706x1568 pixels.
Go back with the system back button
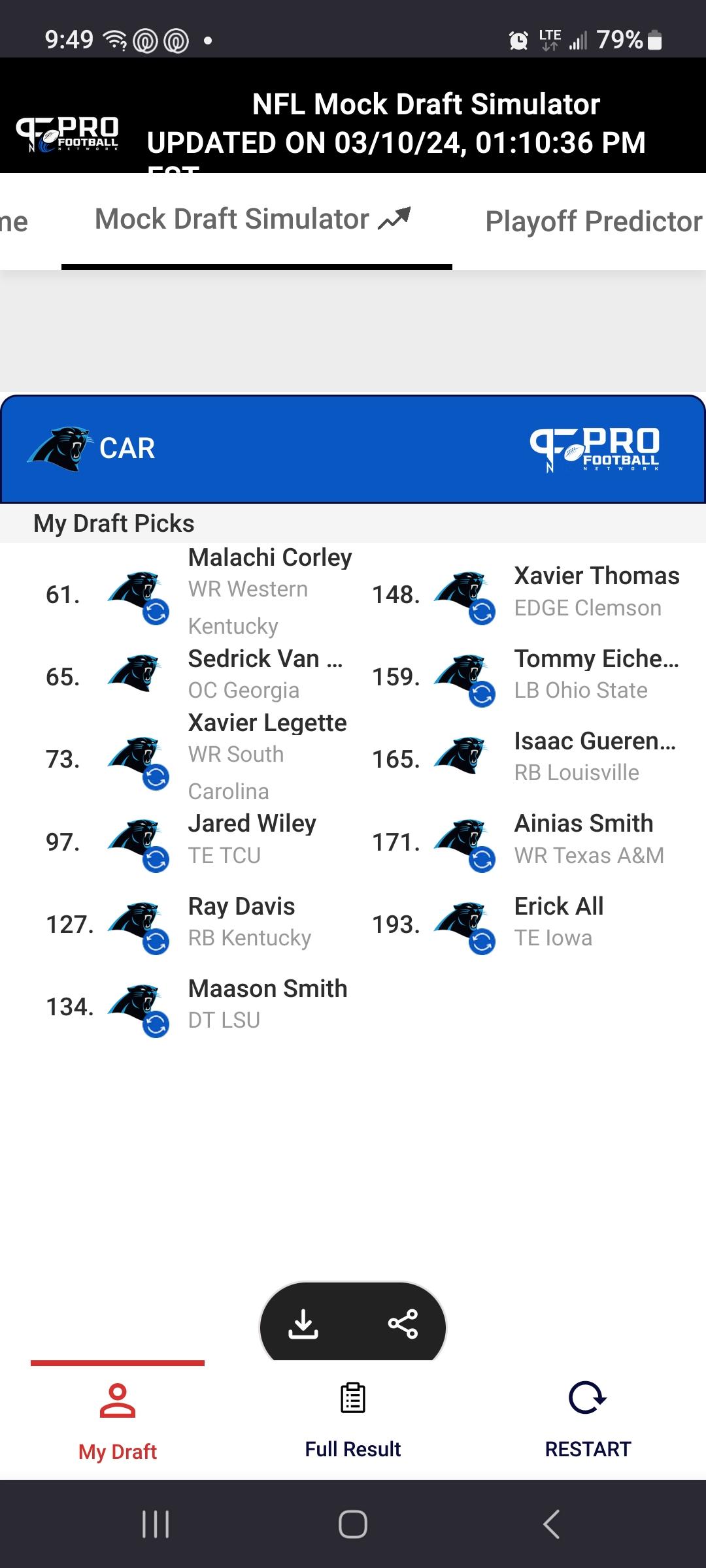coord(551,1524)
